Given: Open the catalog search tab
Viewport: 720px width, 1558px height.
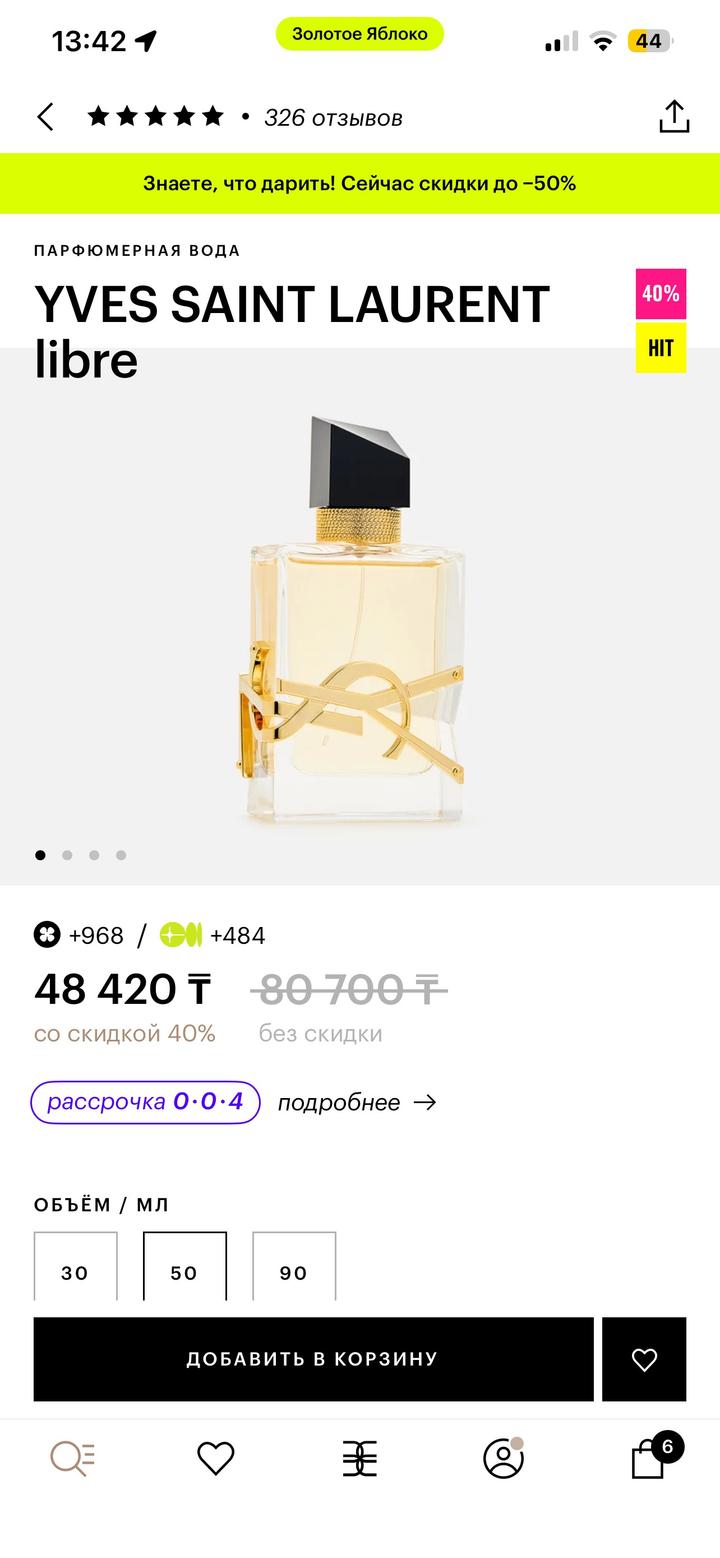Looking at the screenshot, I should (72, 1459).
